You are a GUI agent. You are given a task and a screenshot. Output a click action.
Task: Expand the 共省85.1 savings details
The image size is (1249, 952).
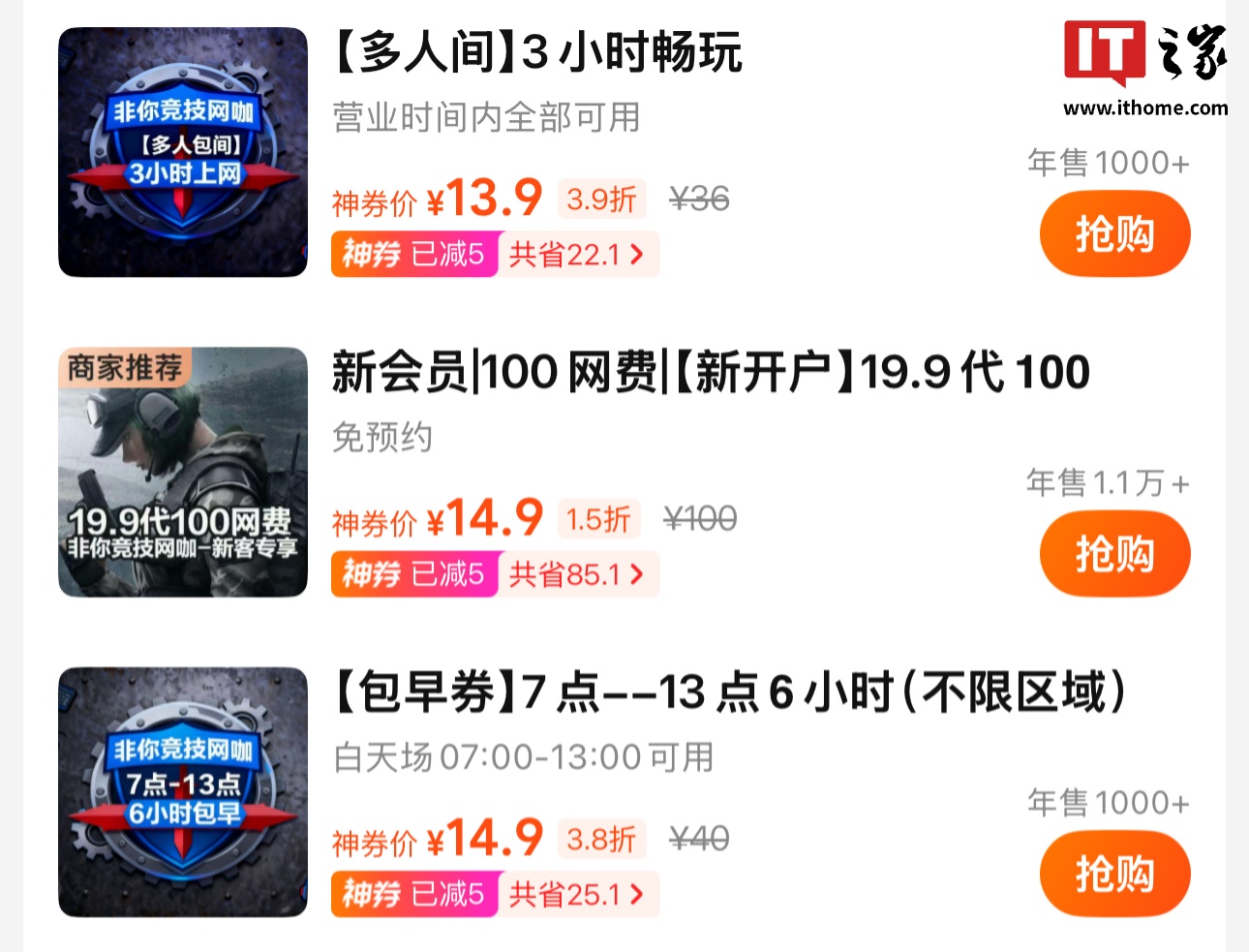coord(577,574)
